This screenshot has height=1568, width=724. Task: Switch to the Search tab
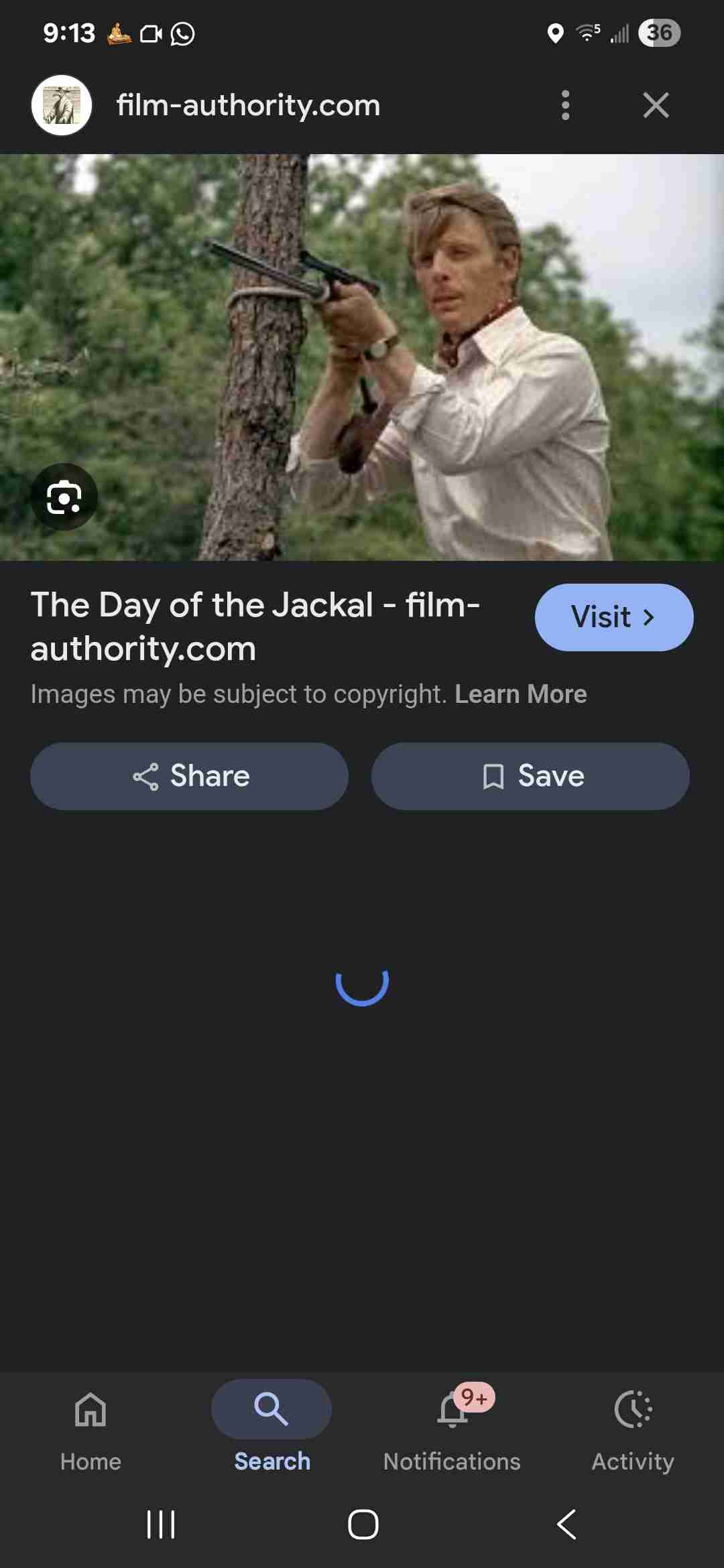[x=271, y=1426]
